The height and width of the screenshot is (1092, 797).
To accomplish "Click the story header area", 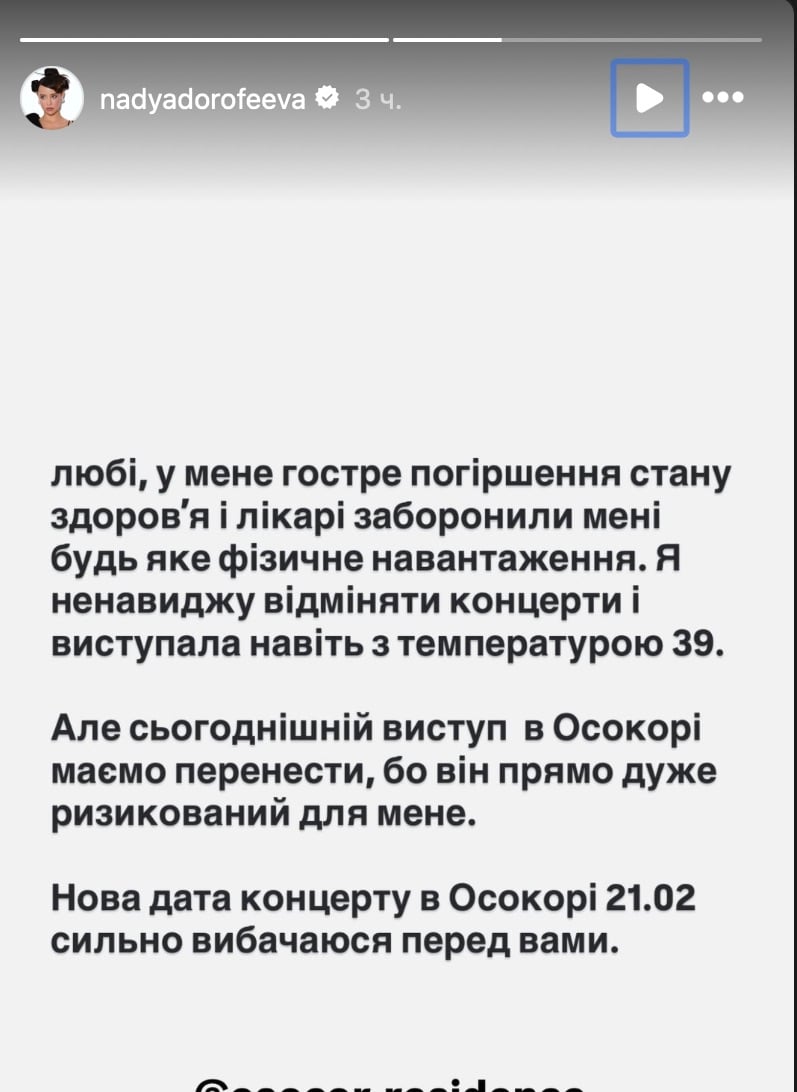I will pos(398,97).
